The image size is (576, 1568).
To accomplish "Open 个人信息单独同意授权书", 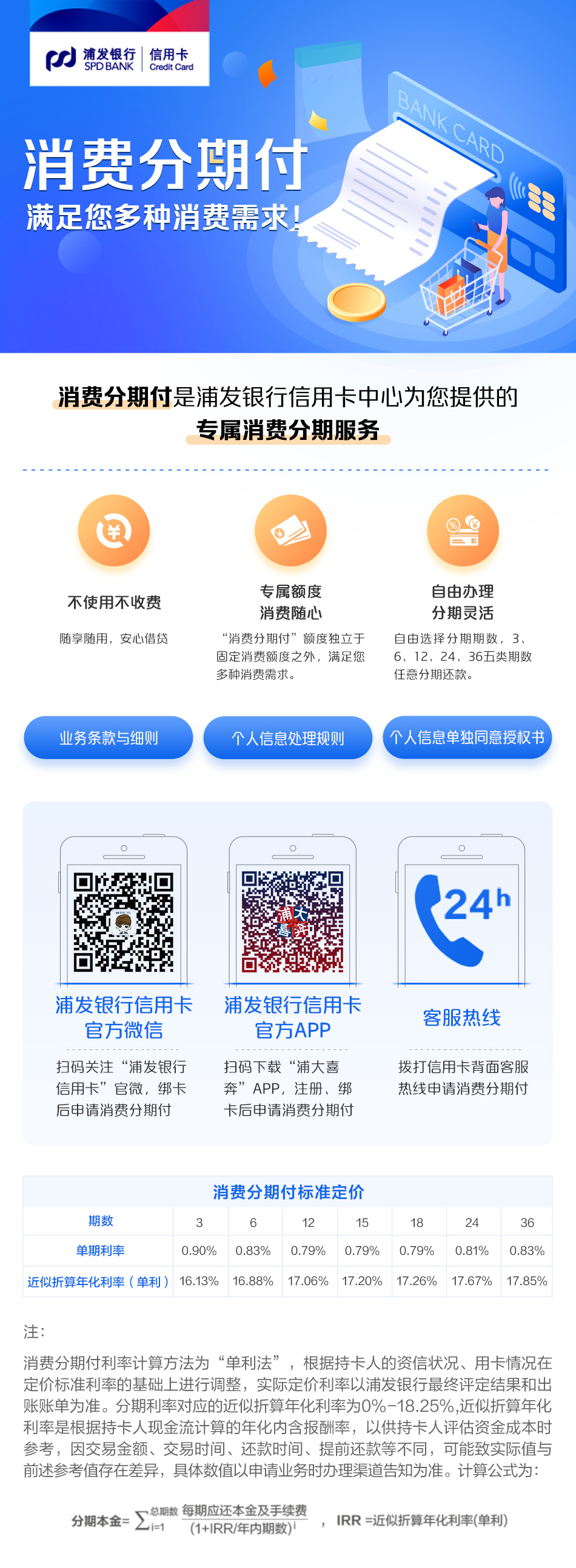I will (467, 738).
